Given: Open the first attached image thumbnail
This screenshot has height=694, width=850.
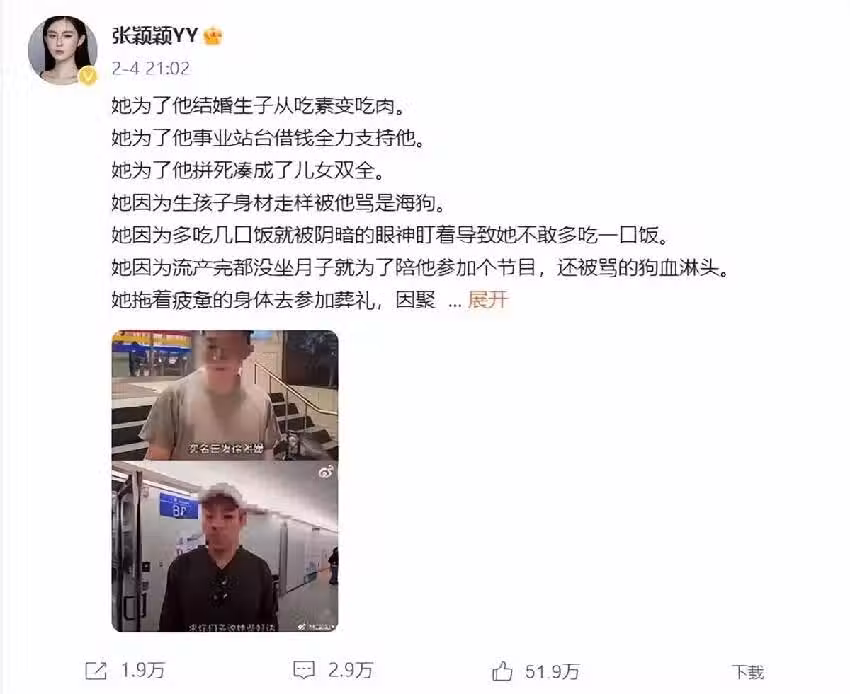Looking at the screenshot, I should (225, 396).
